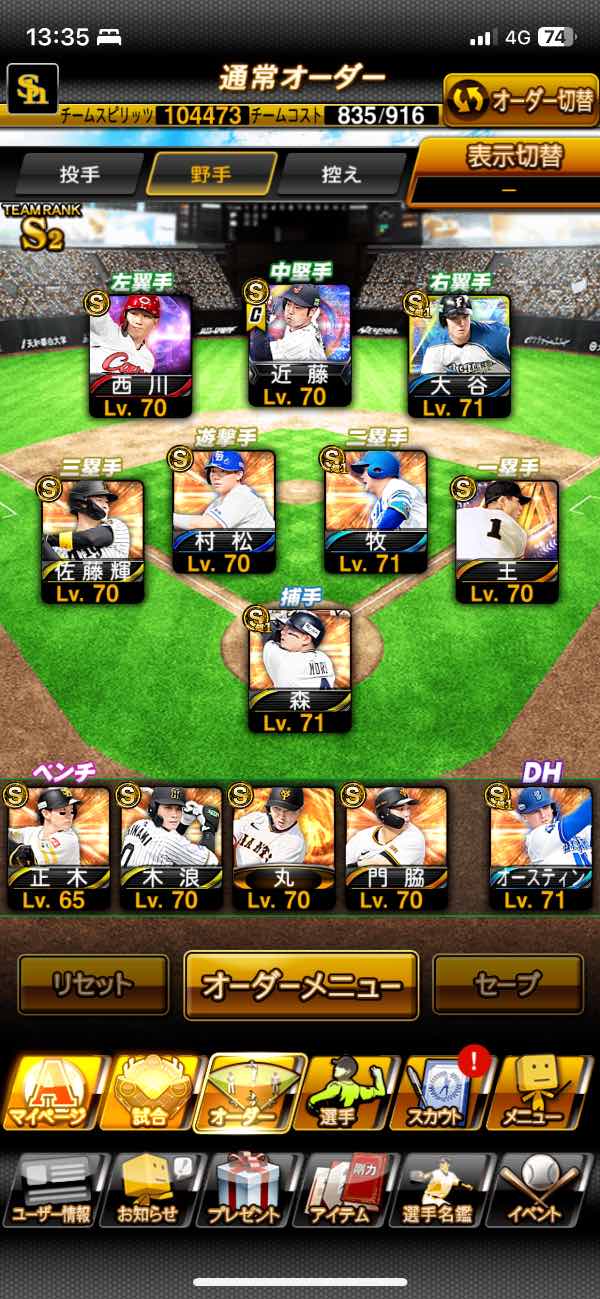The width and height of the screenshot is (600, 1299).
Task: Open left fielder 西川 card
Action: [x=140, y=355]
